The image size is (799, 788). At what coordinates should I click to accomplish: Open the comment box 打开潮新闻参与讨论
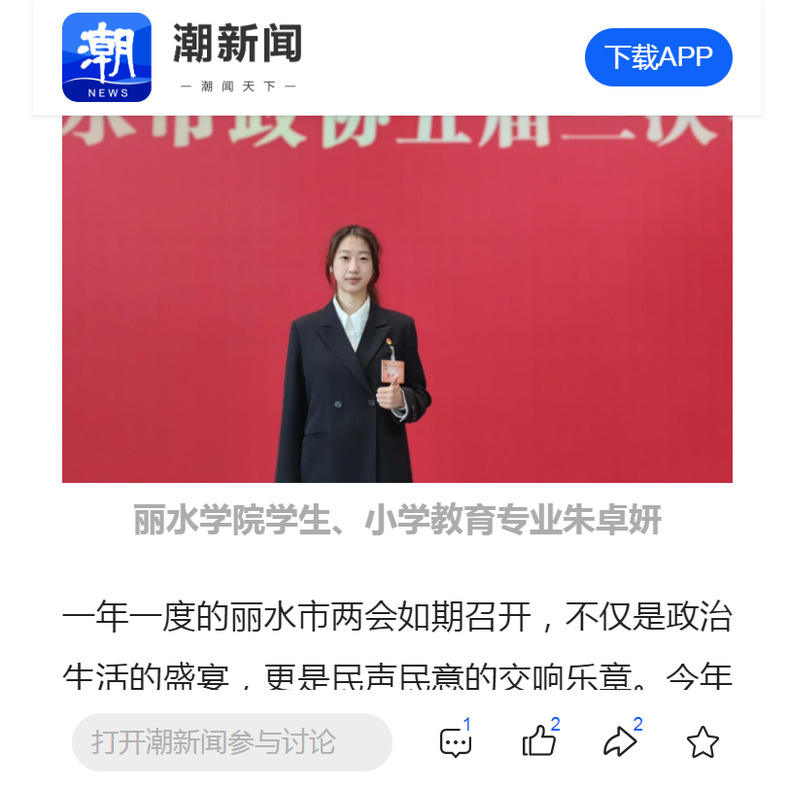click(231, 742)
